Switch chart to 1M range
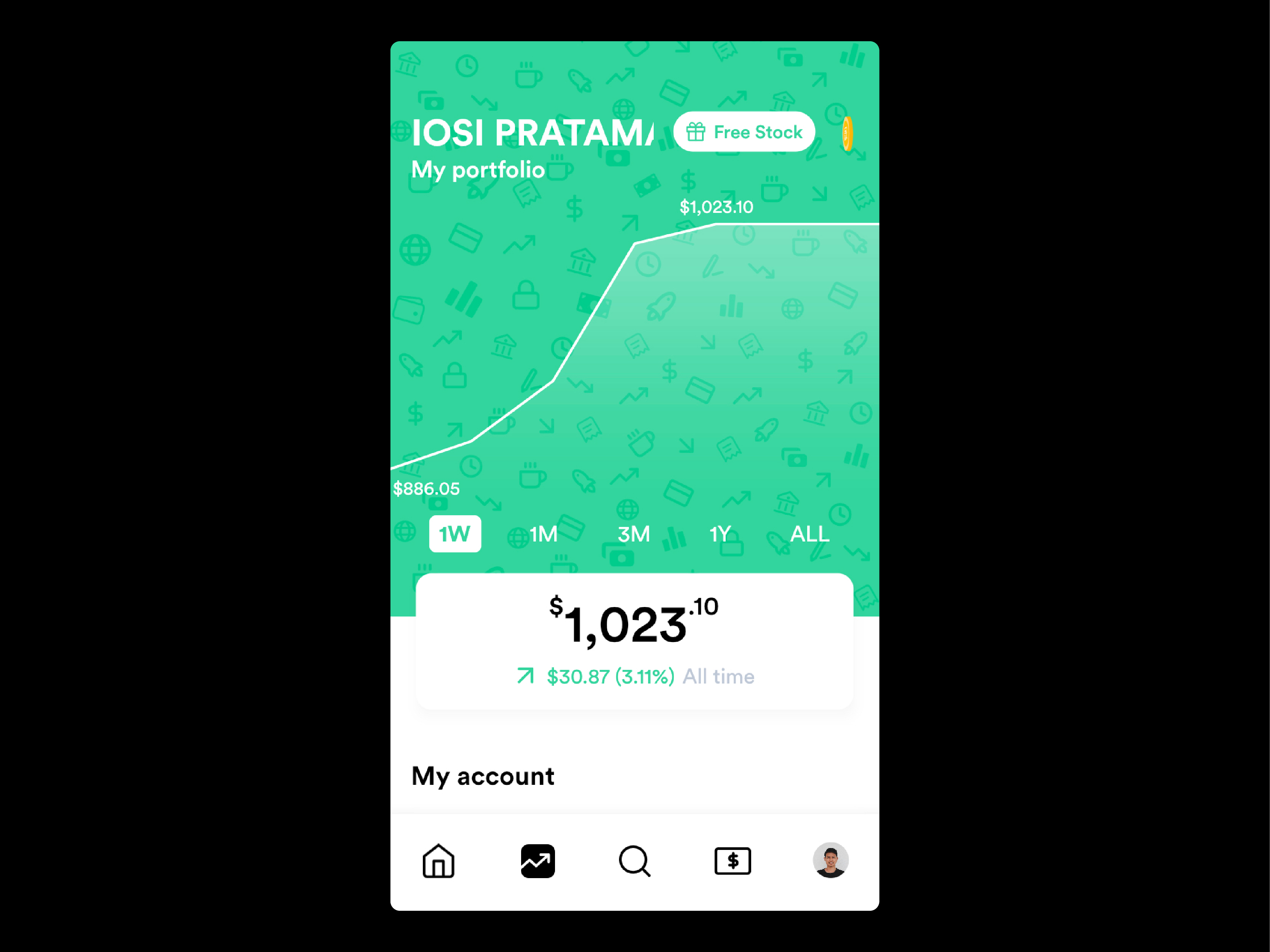1270x952 pixels. 543,534
